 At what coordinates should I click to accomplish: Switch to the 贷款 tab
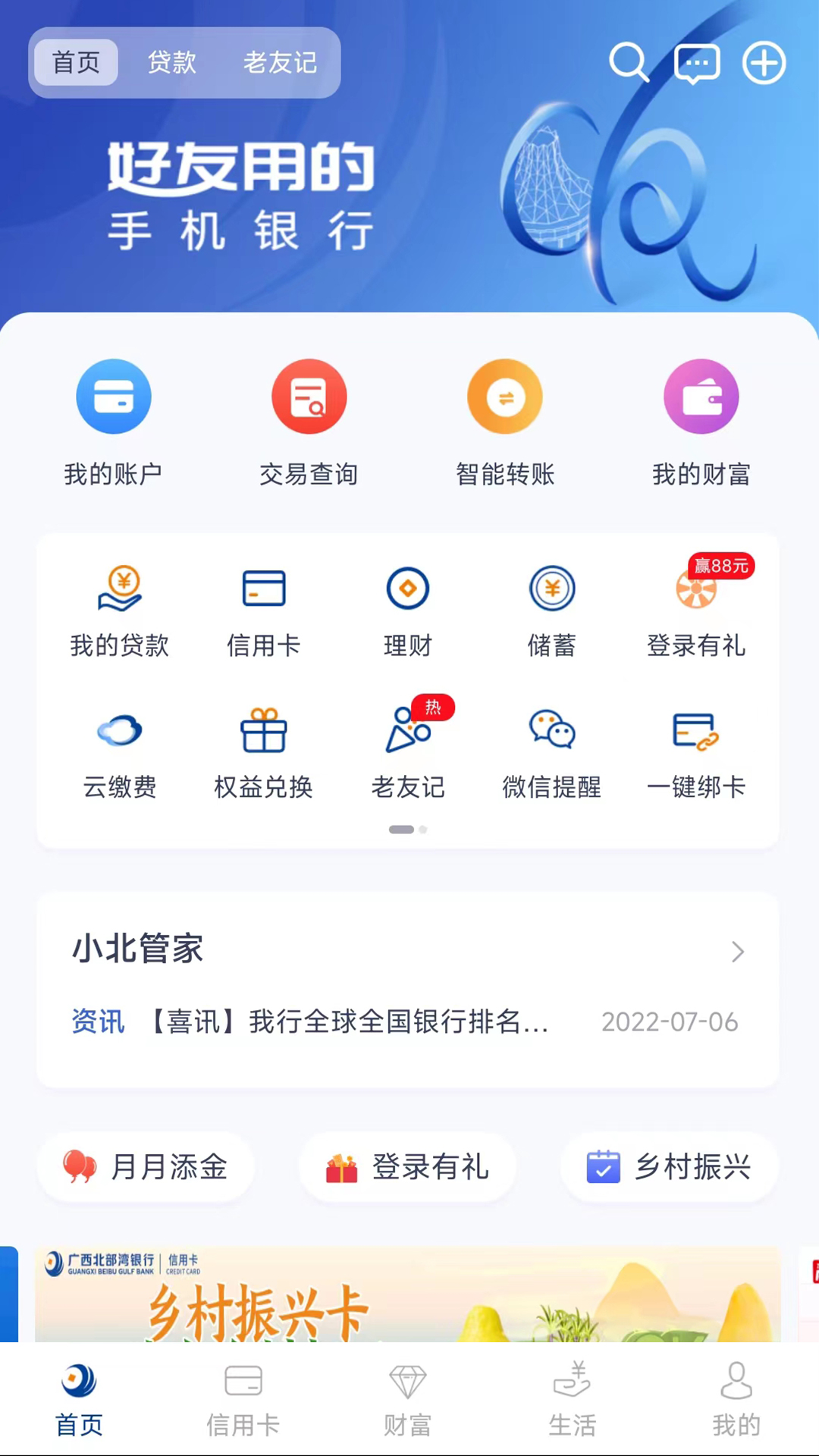click(171, 63)
